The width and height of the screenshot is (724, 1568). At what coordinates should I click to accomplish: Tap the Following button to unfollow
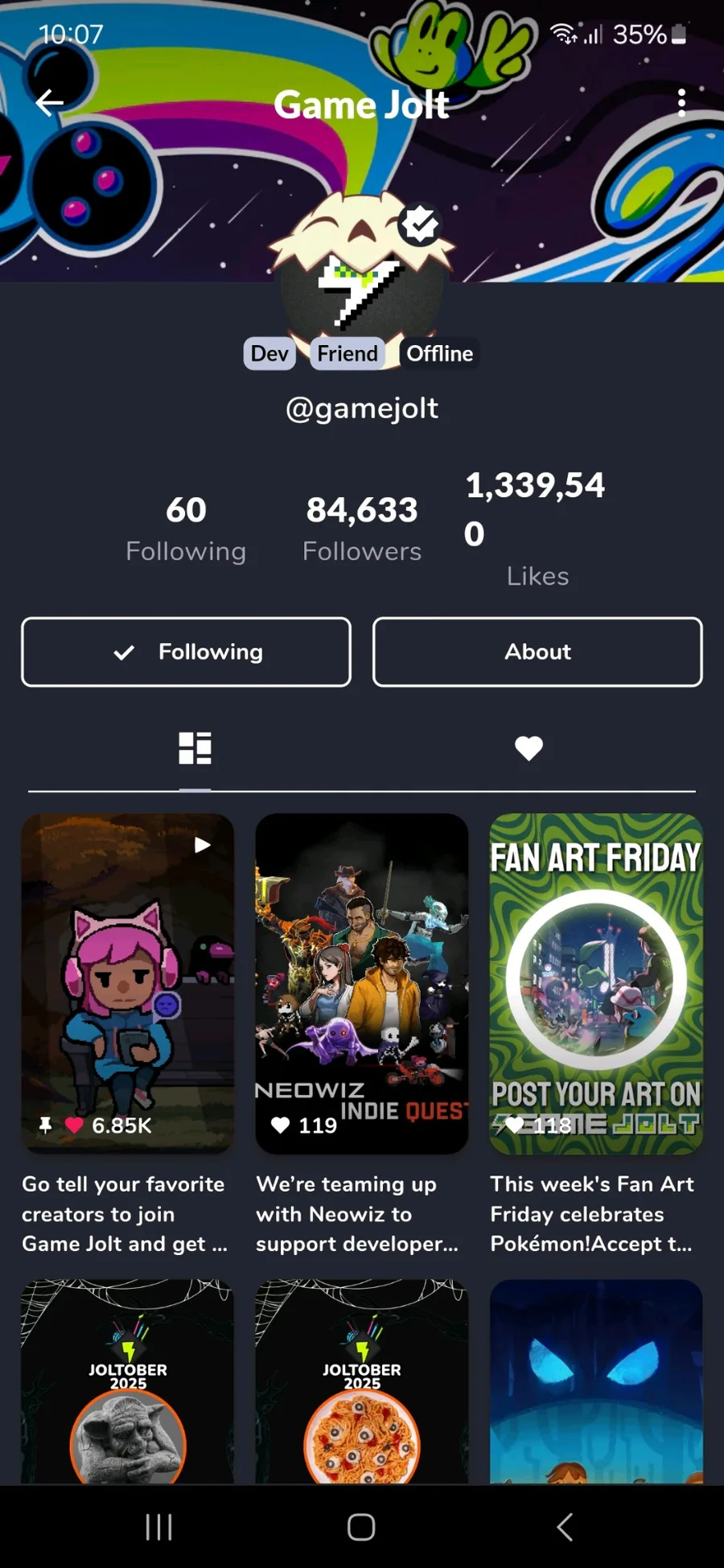pyautogui.click(x=186, y=652)
